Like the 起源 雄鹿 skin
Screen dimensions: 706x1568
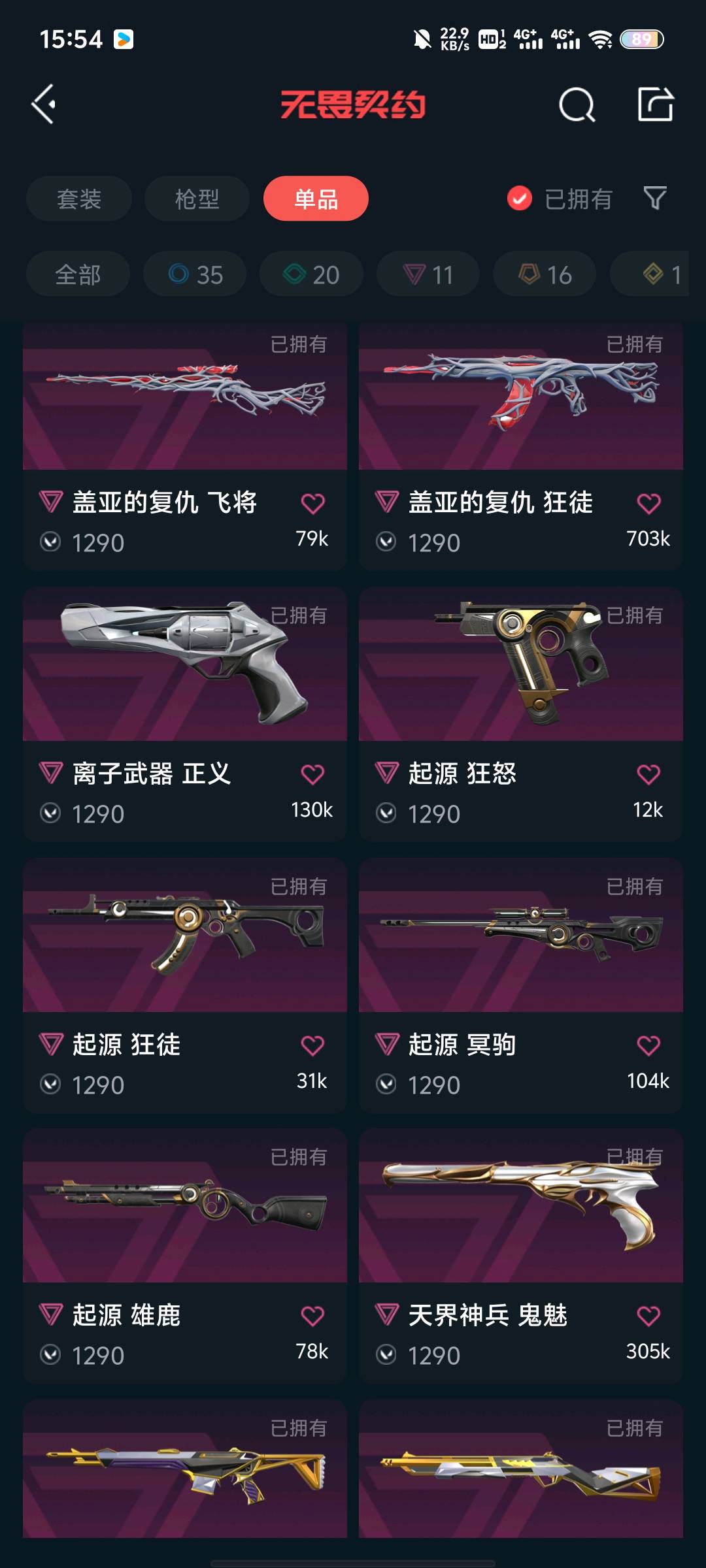tap(312, 1316)
